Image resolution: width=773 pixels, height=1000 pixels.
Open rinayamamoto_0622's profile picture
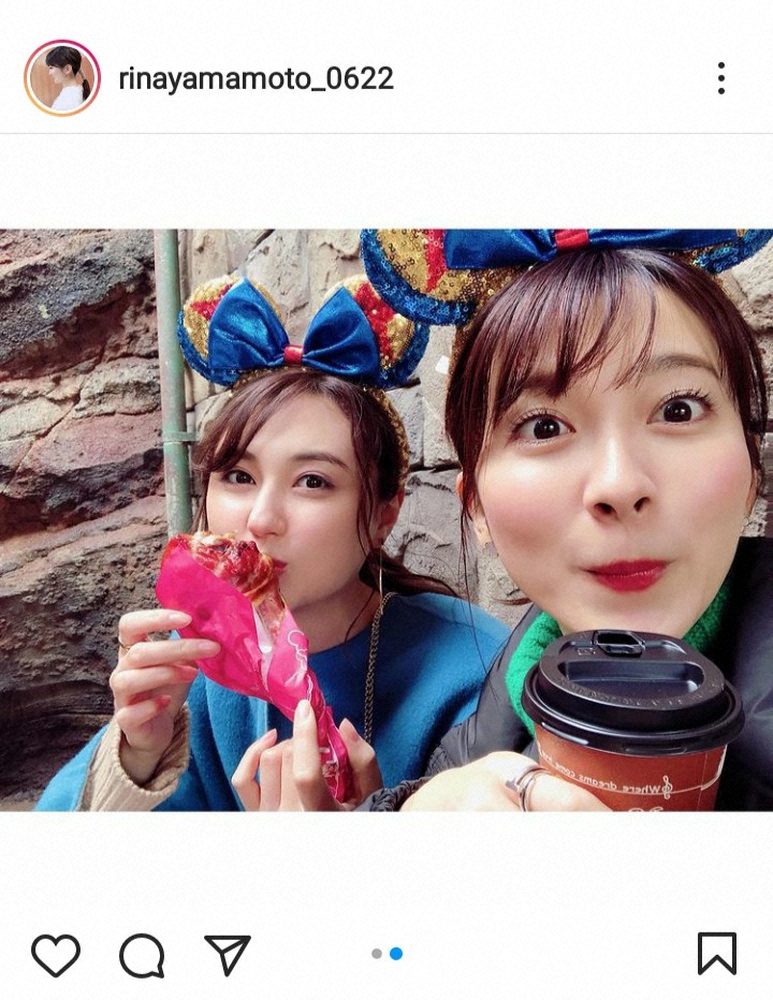point(62,78)
